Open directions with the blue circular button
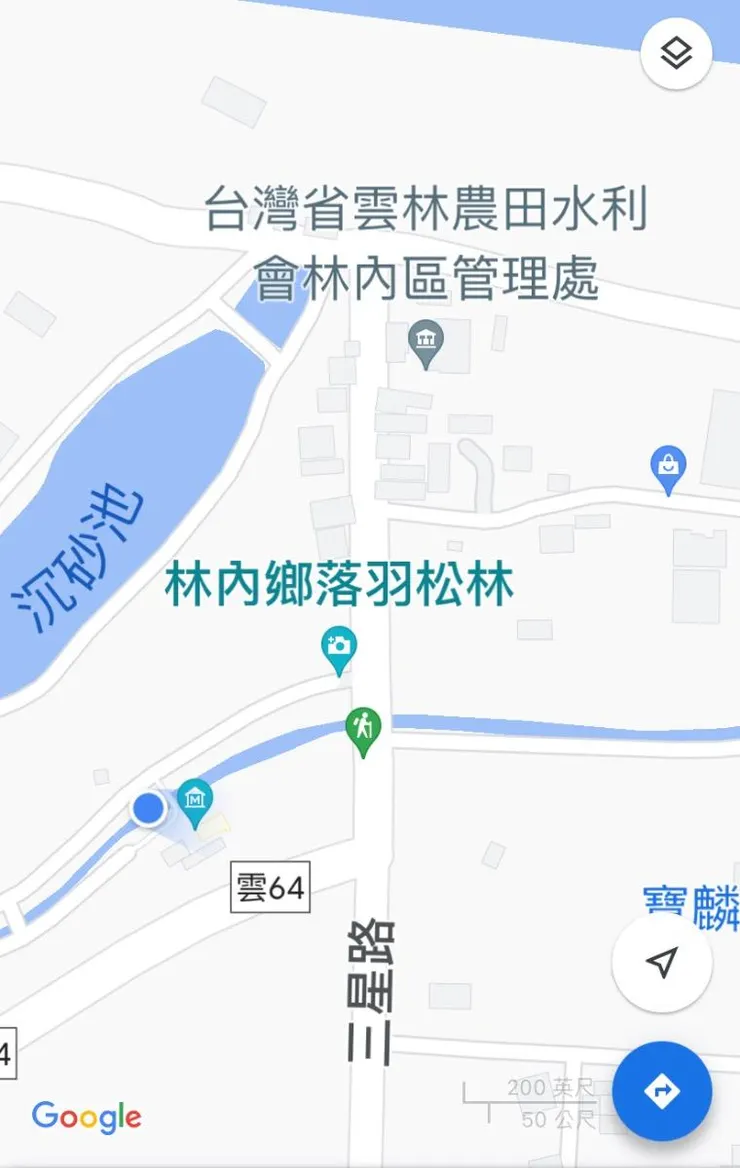 click(x=661, y=1092)
